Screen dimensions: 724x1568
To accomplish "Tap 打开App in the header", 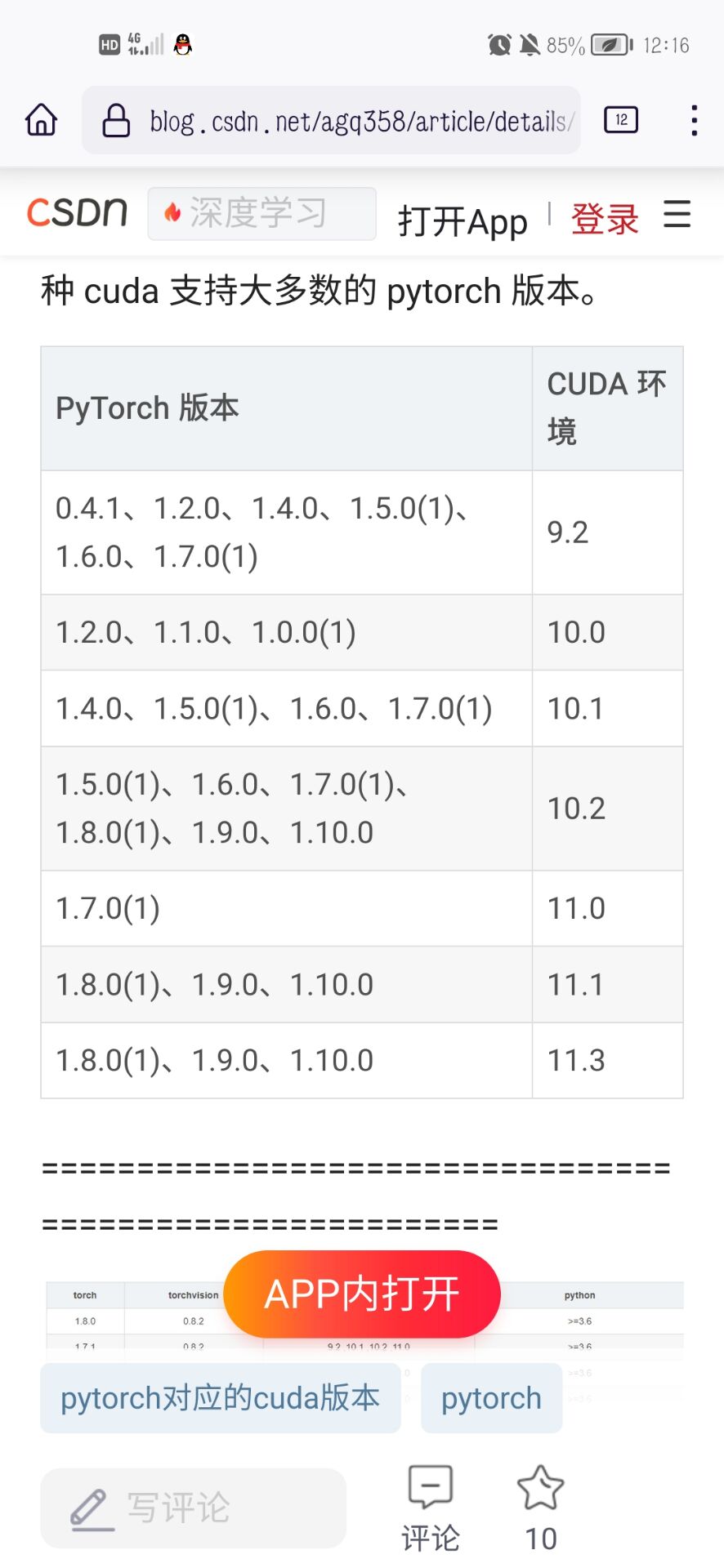I will [x=463, y=220].
